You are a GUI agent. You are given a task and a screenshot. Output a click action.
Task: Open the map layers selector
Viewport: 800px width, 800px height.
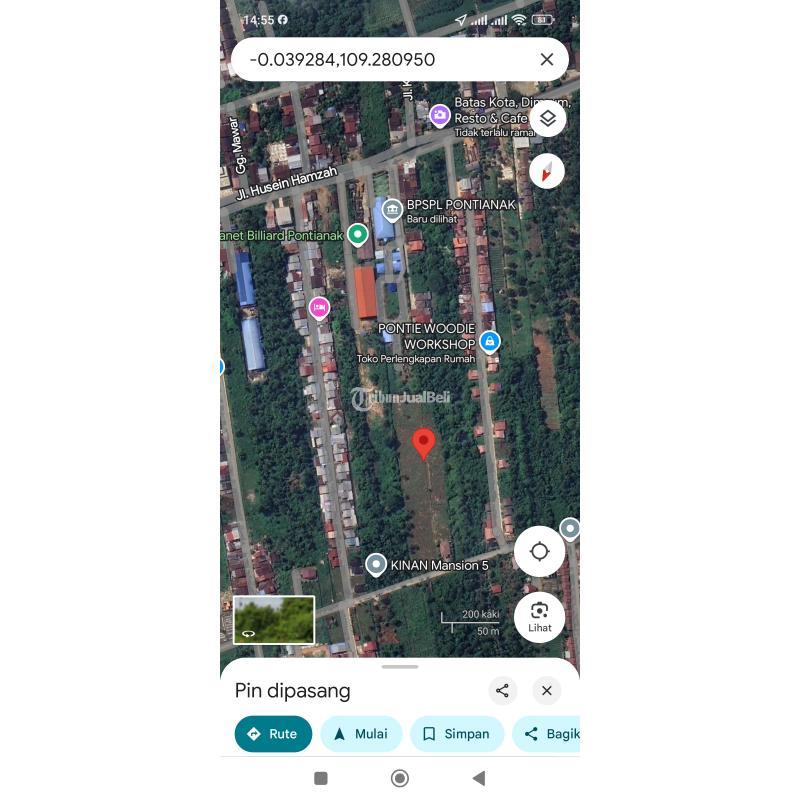pos(547,119)
